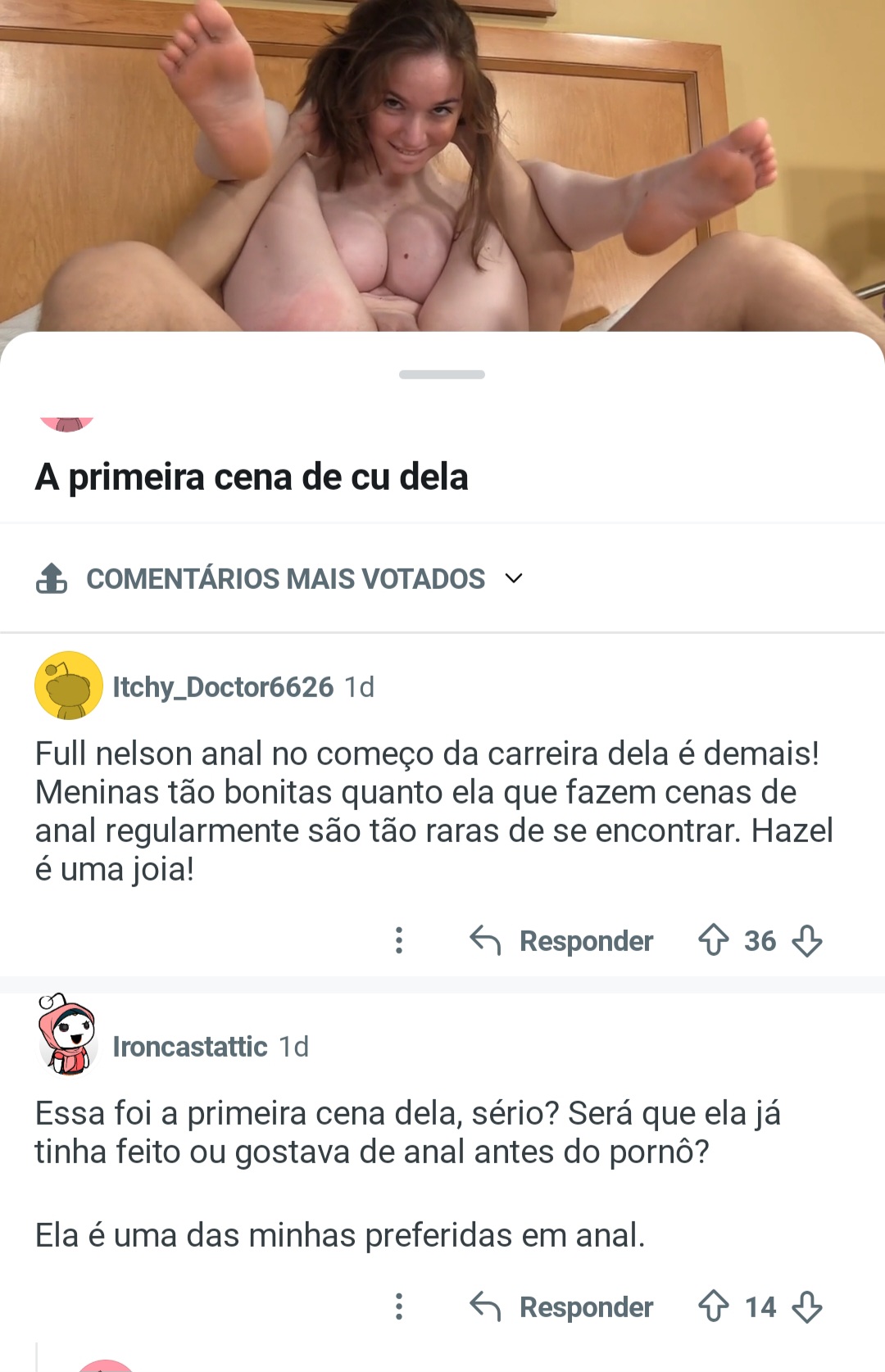Downvote Itchy_Doctor6626's comment
The height and width of the screenshot is (1372, 885).
[807, 940]
